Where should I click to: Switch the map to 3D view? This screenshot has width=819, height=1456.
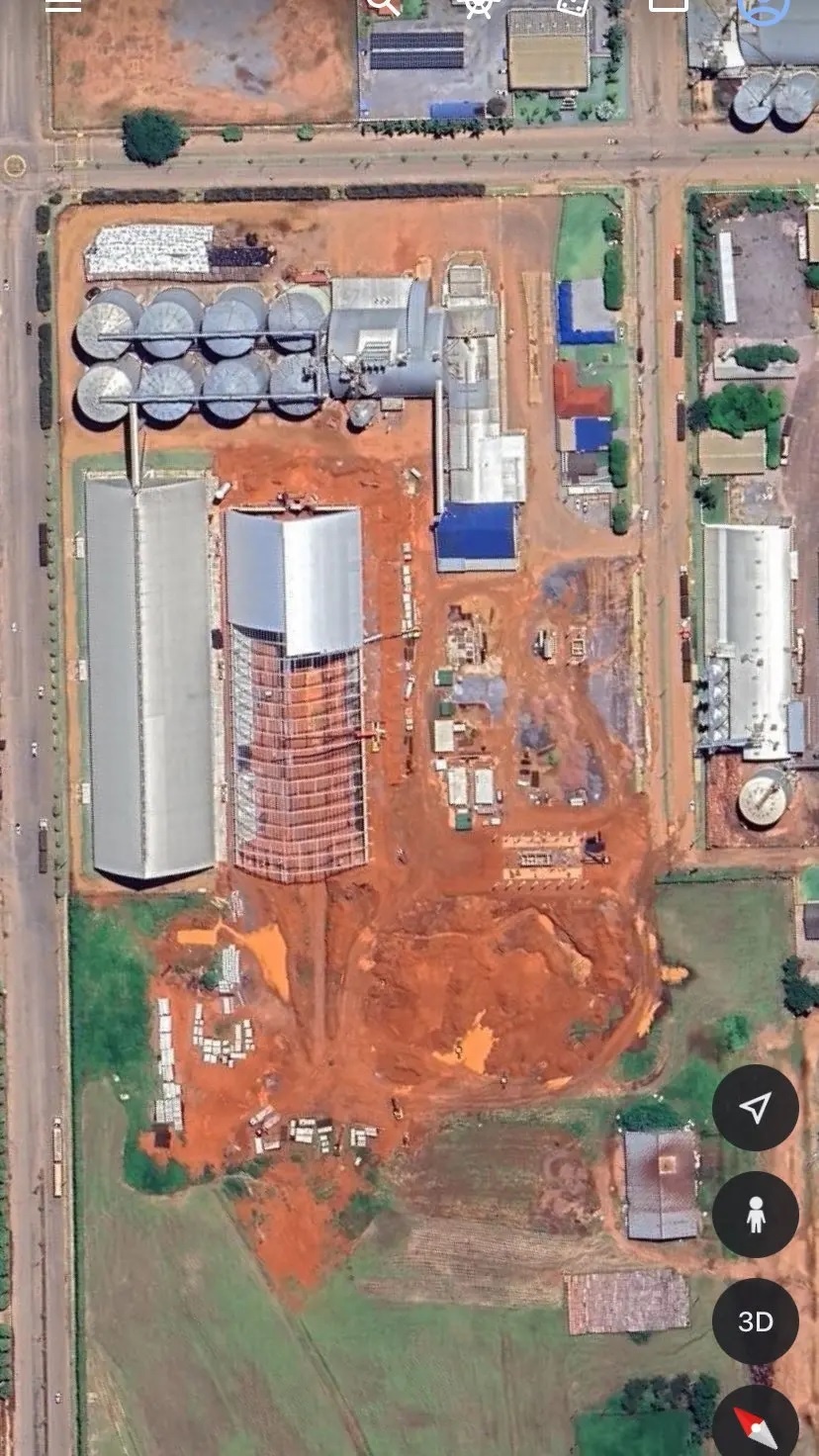756,1321
